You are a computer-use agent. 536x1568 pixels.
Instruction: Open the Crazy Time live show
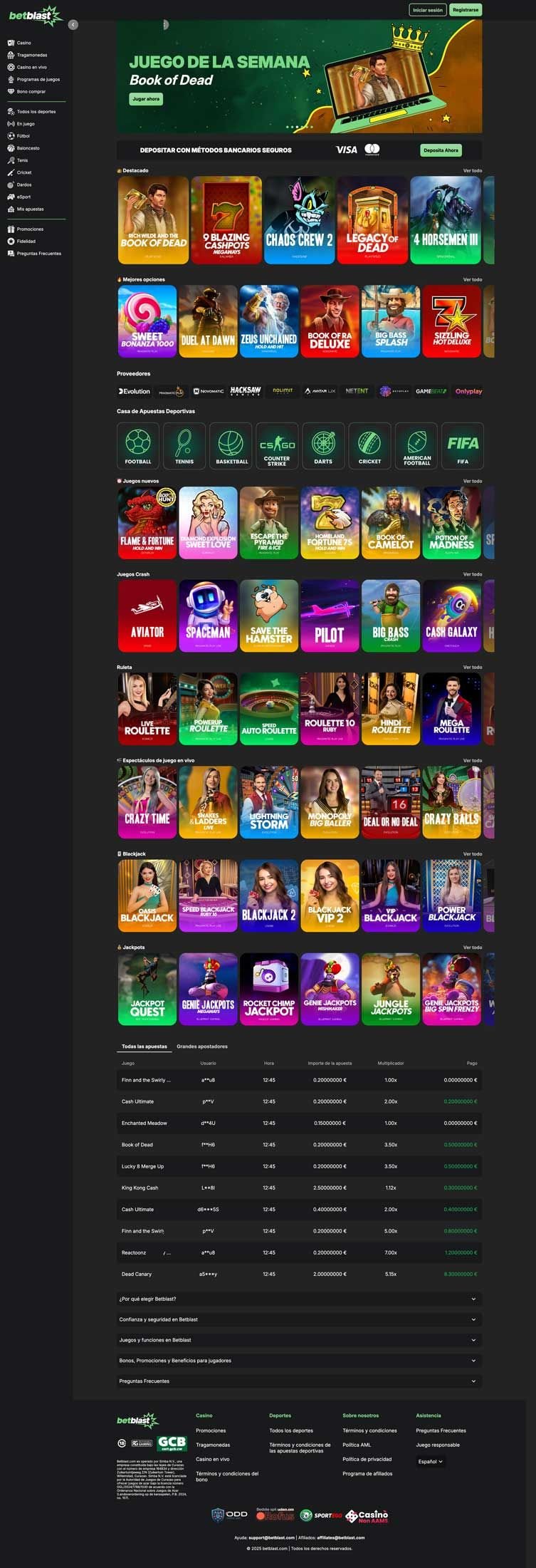147,801
